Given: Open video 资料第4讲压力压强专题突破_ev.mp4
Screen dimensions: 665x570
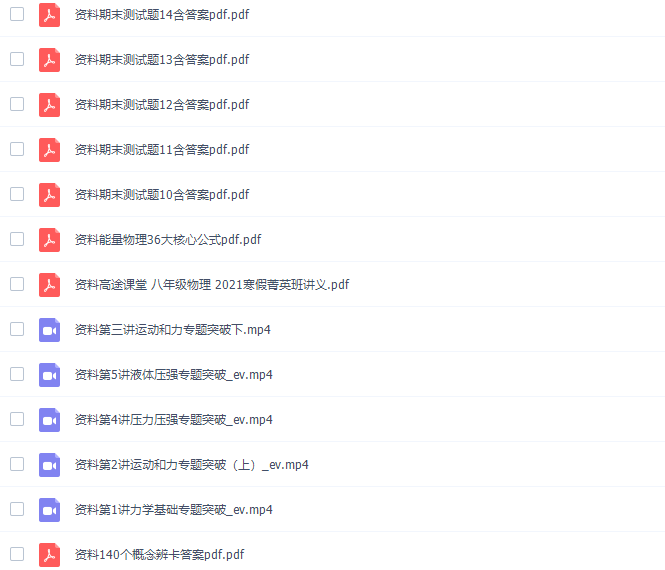Looking at the screenshot, I should point(173,420).
